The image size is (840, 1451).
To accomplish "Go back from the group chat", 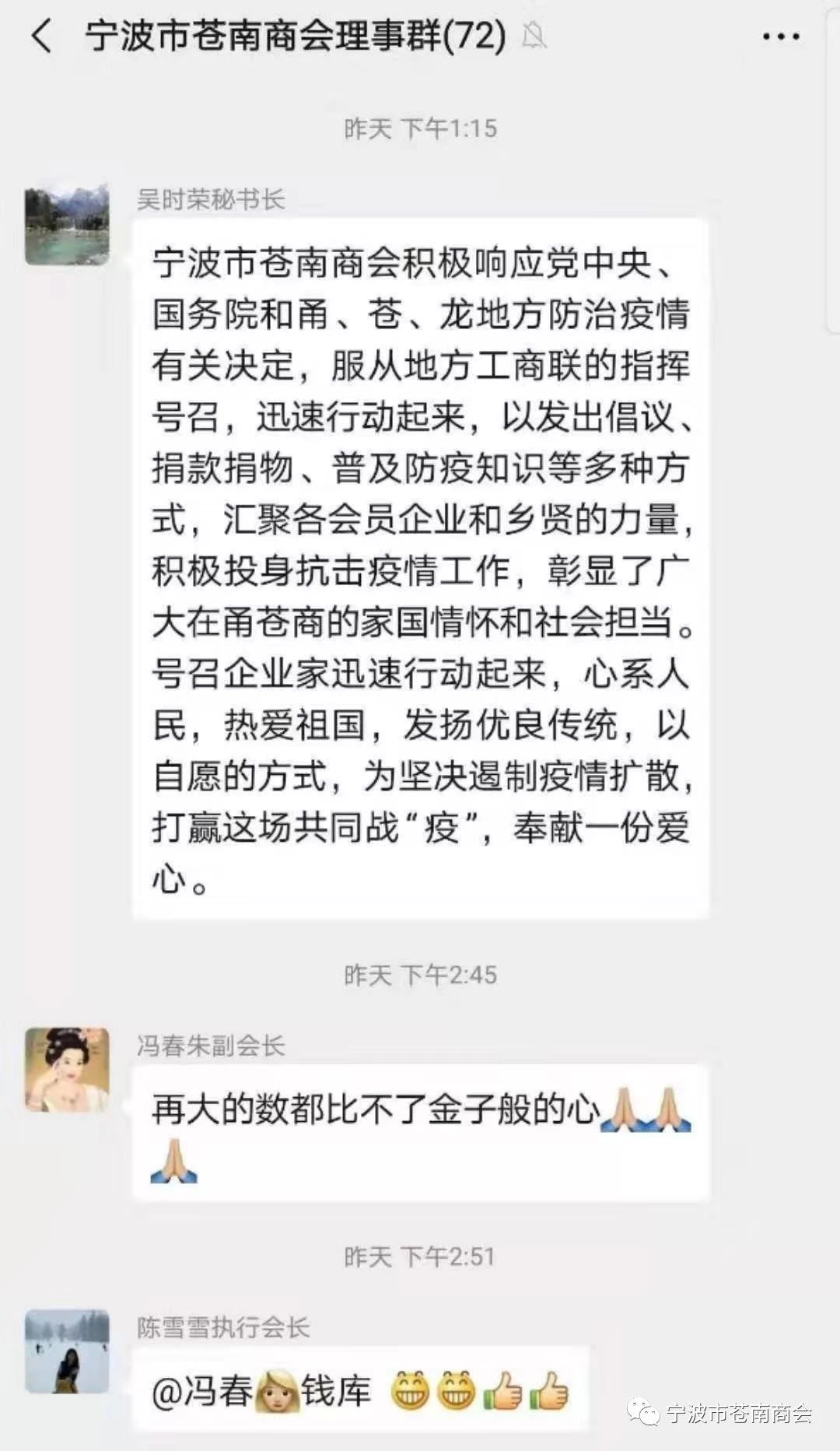I will pos(43,36).
